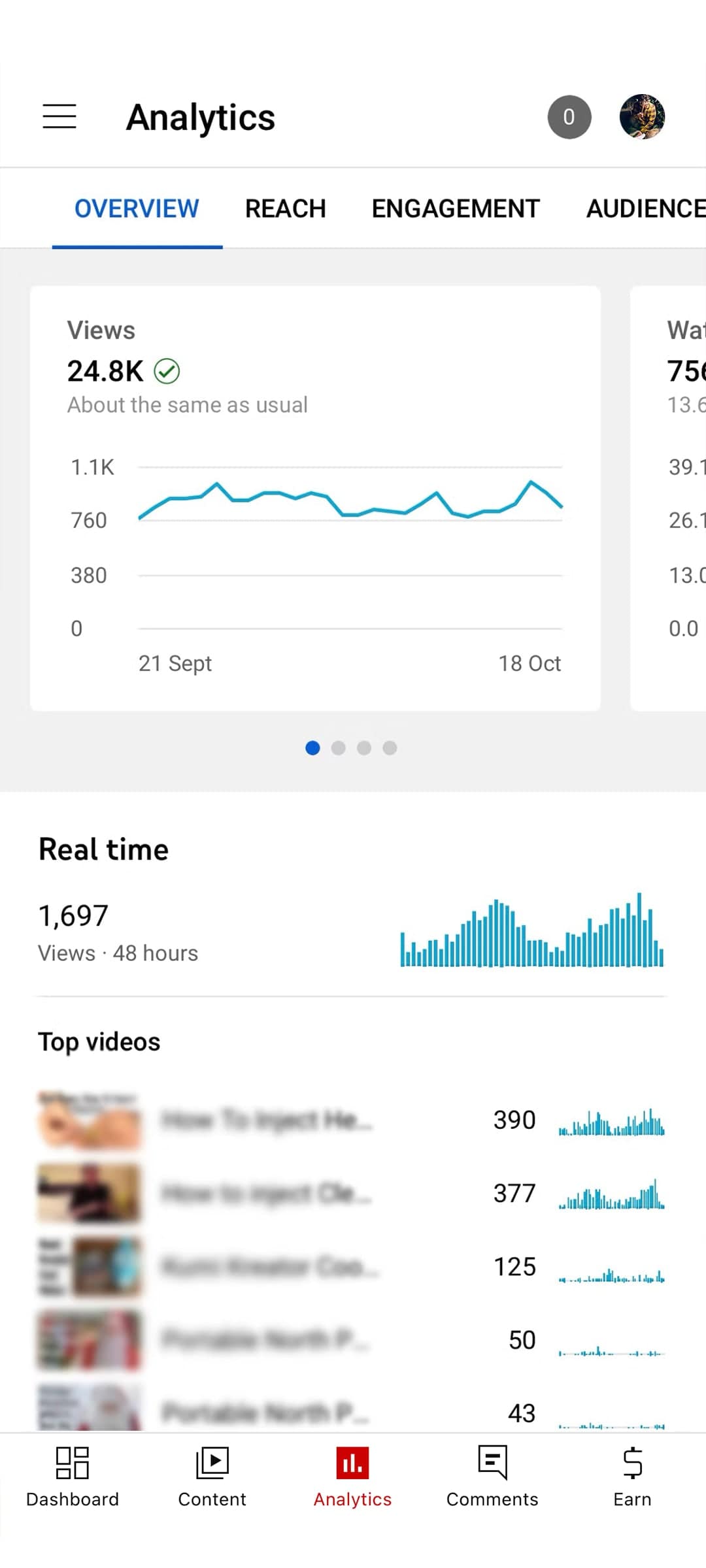Screen dimensions: 706x1568
Task: Go to the Content tab
Action: coord(212,1477)
